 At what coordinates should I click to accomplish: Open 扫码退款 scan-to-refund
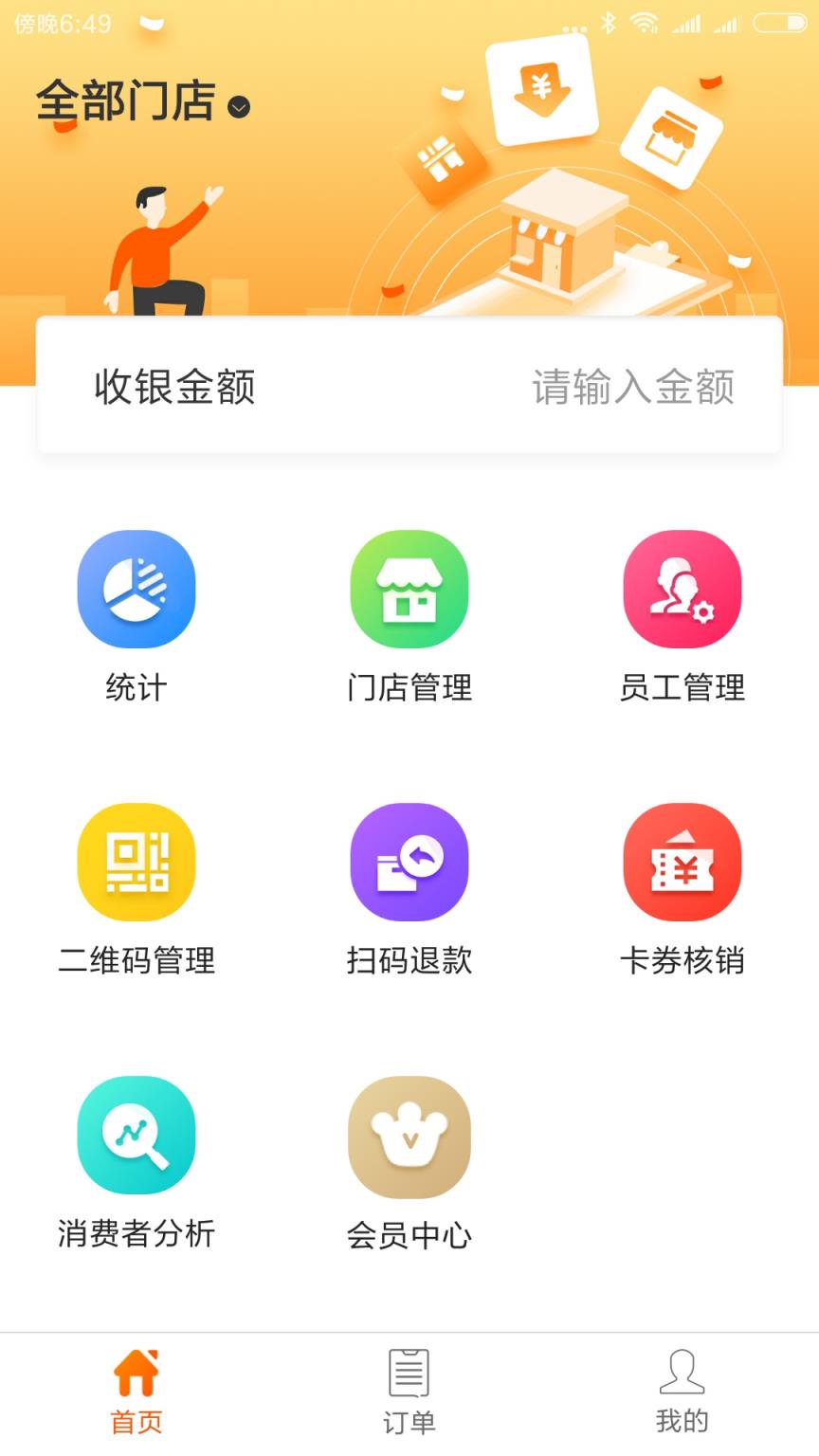click(x=409, y=861)
